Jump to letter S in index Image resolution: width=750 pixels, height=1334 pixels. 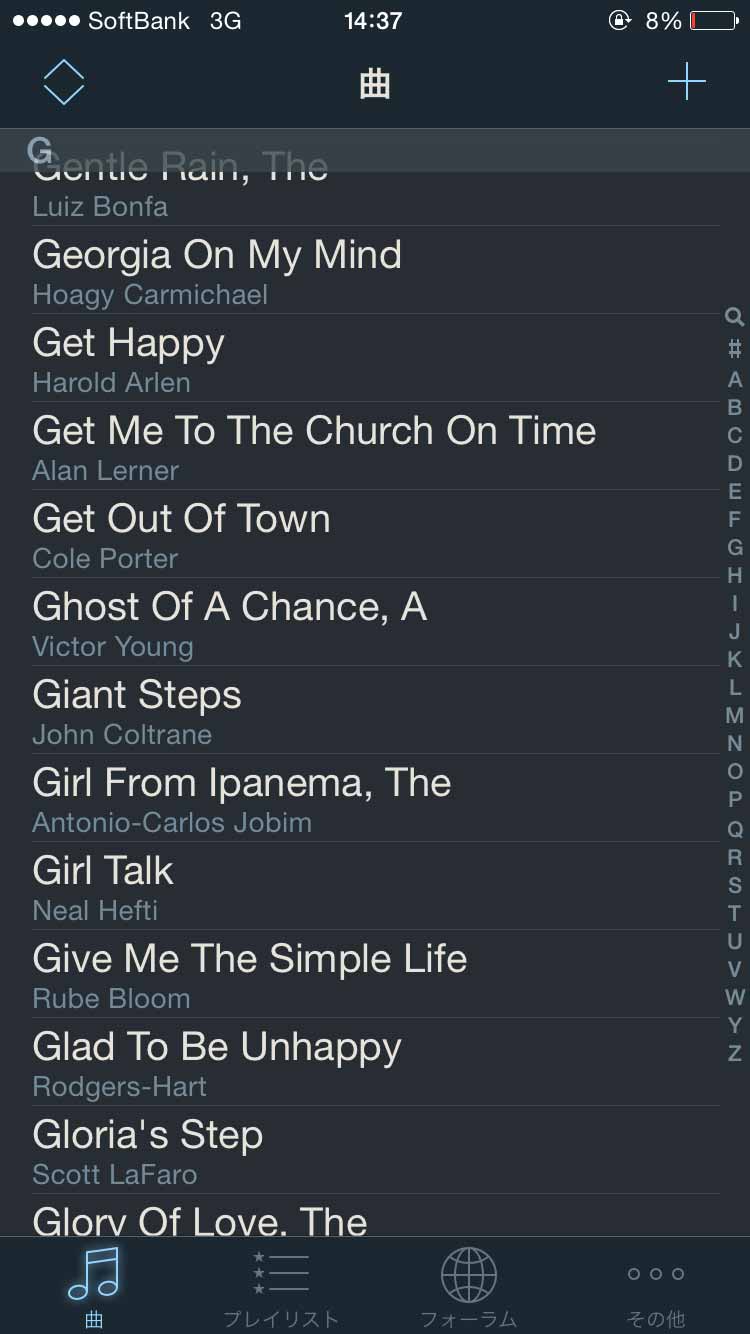pos(735,885)
